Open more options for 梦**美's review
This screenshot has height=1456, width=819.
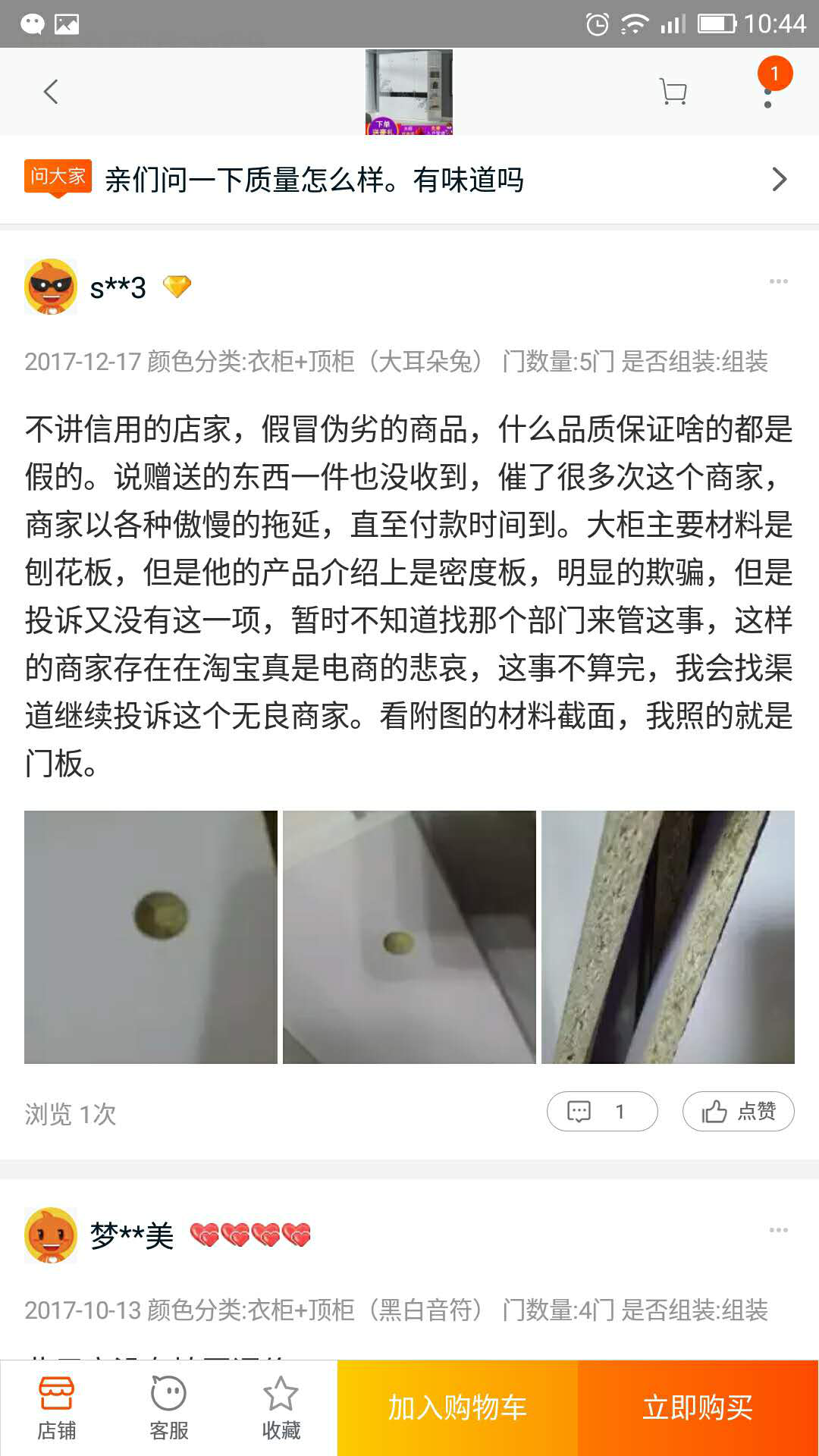(x=778, y=1230)
